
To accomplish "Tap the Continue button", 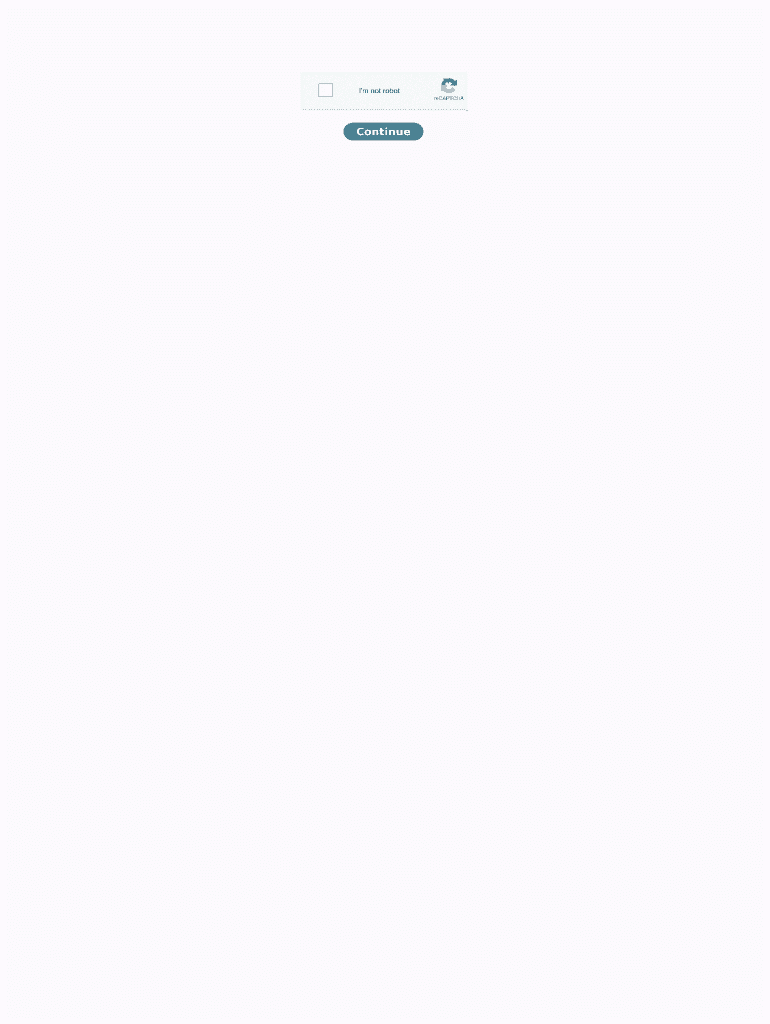I will [383, 131].
